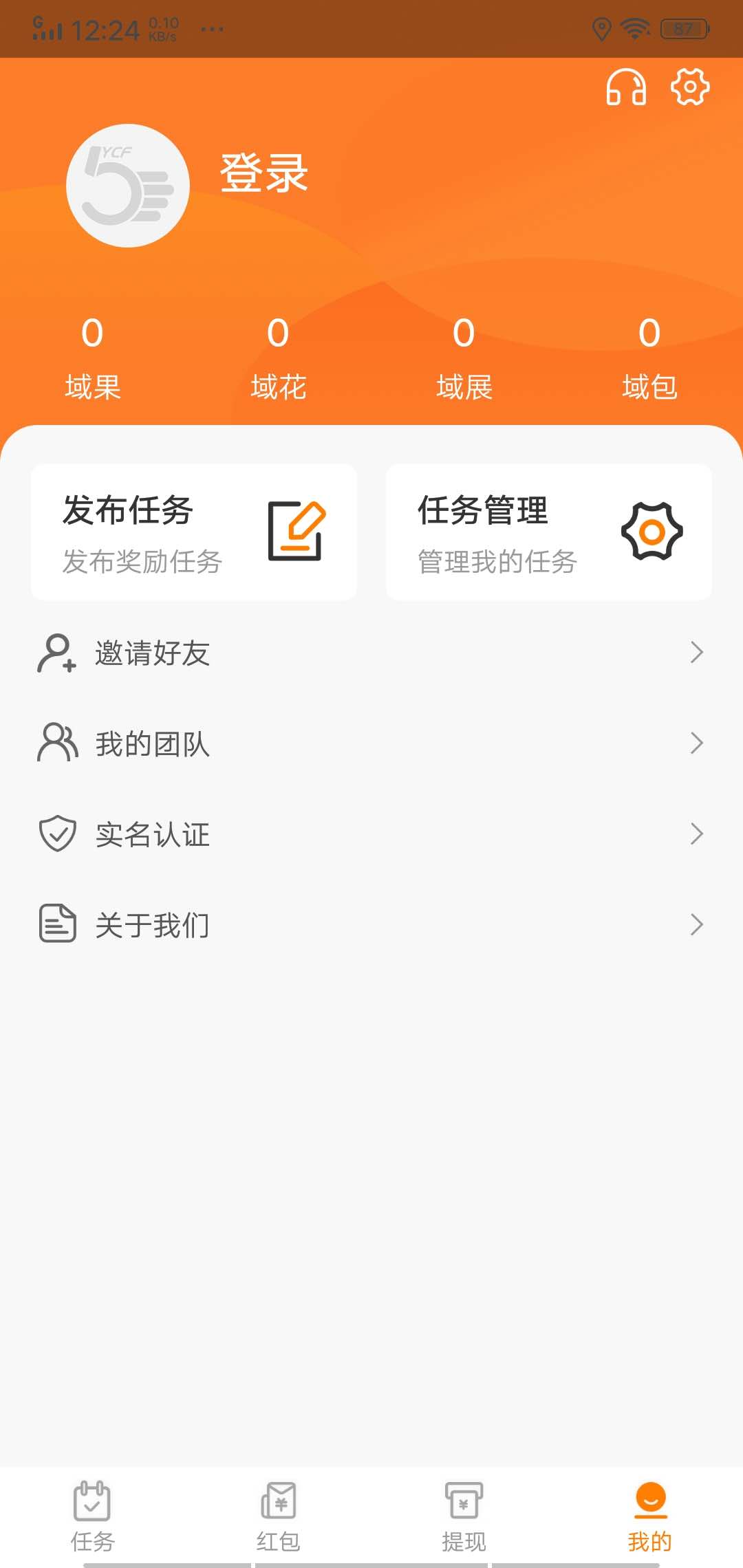
Task: Click the 登录 login text
Action: click(264, 174)
